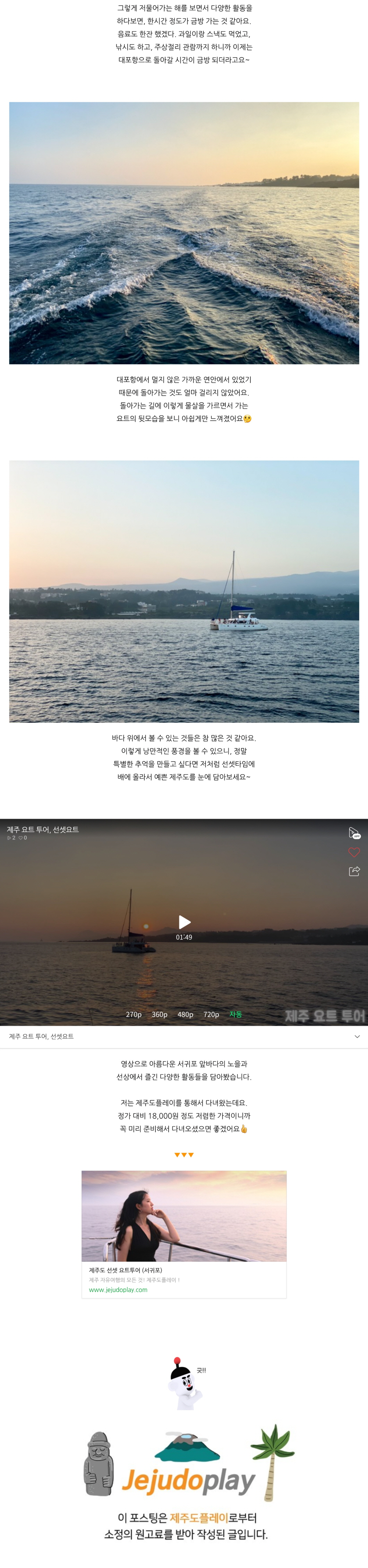Expand the 제주 요트 투어, 선셋요트 video details
Viewport: 368px width, 1568px height.
point(357,1037)
